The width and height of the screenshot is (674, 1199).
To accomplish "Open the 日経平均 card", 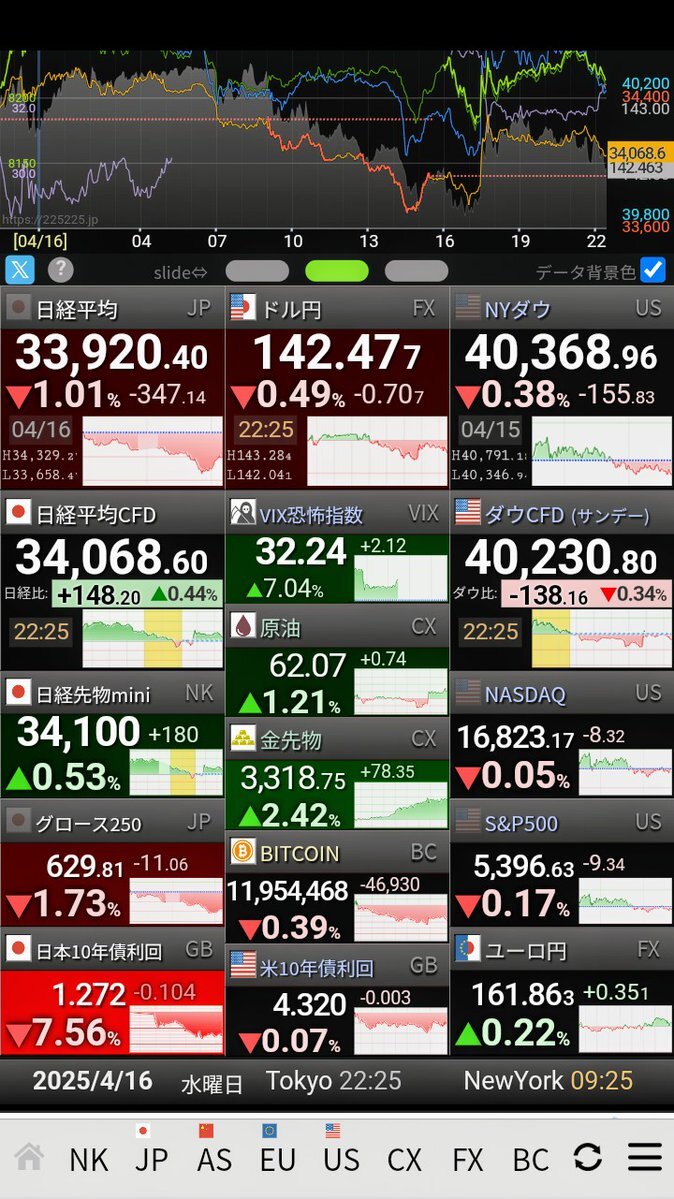I will coord(112,382).
